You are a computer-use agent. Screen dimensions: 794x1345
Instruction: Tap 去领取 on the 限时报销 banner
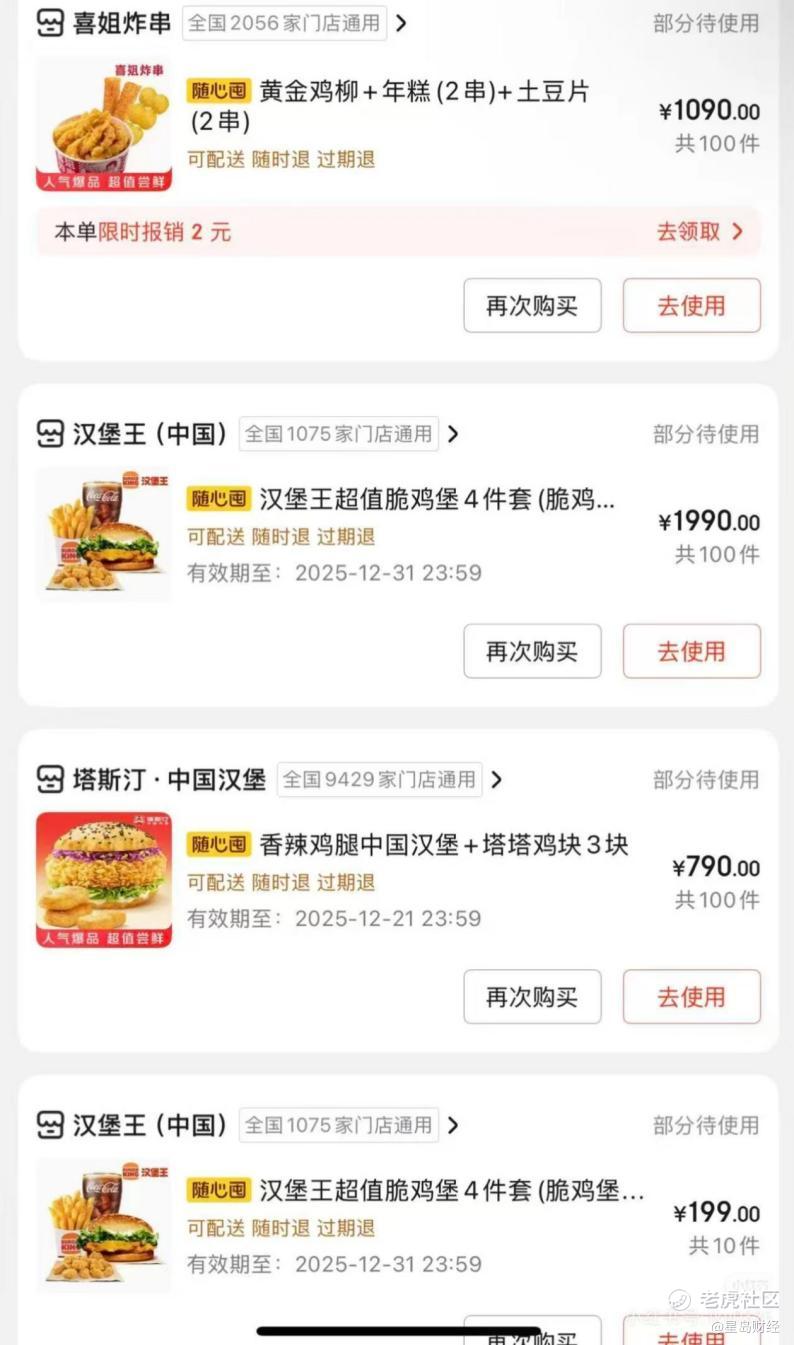[699, 232]
